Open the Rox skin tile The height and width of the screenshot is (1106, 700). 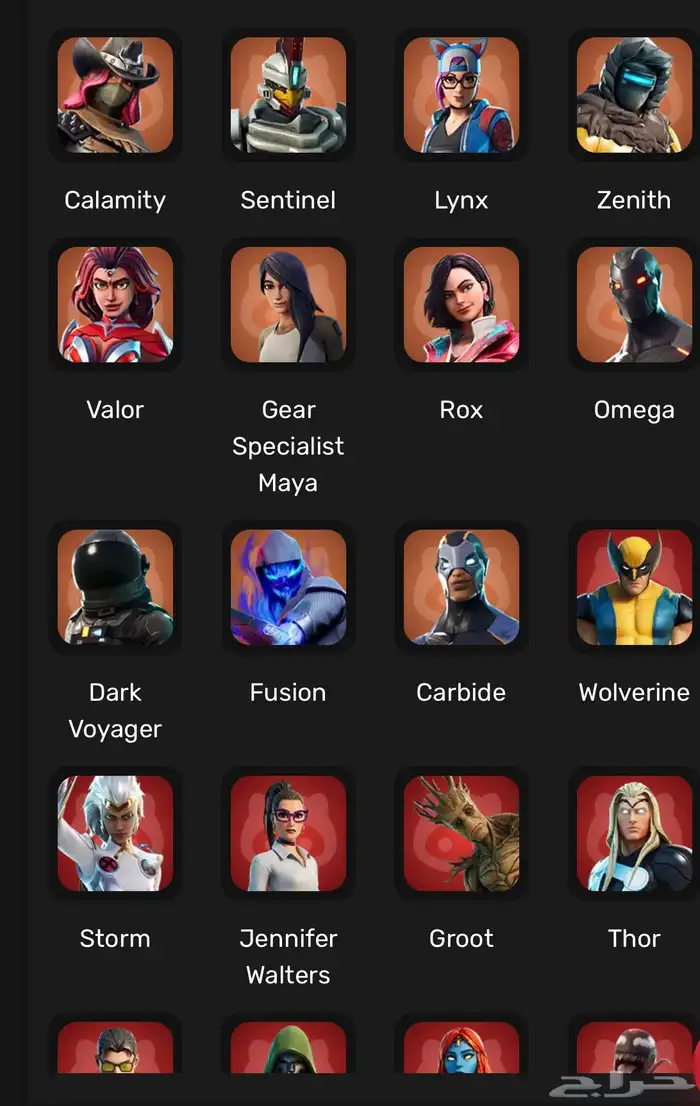(x=461, y=305)
